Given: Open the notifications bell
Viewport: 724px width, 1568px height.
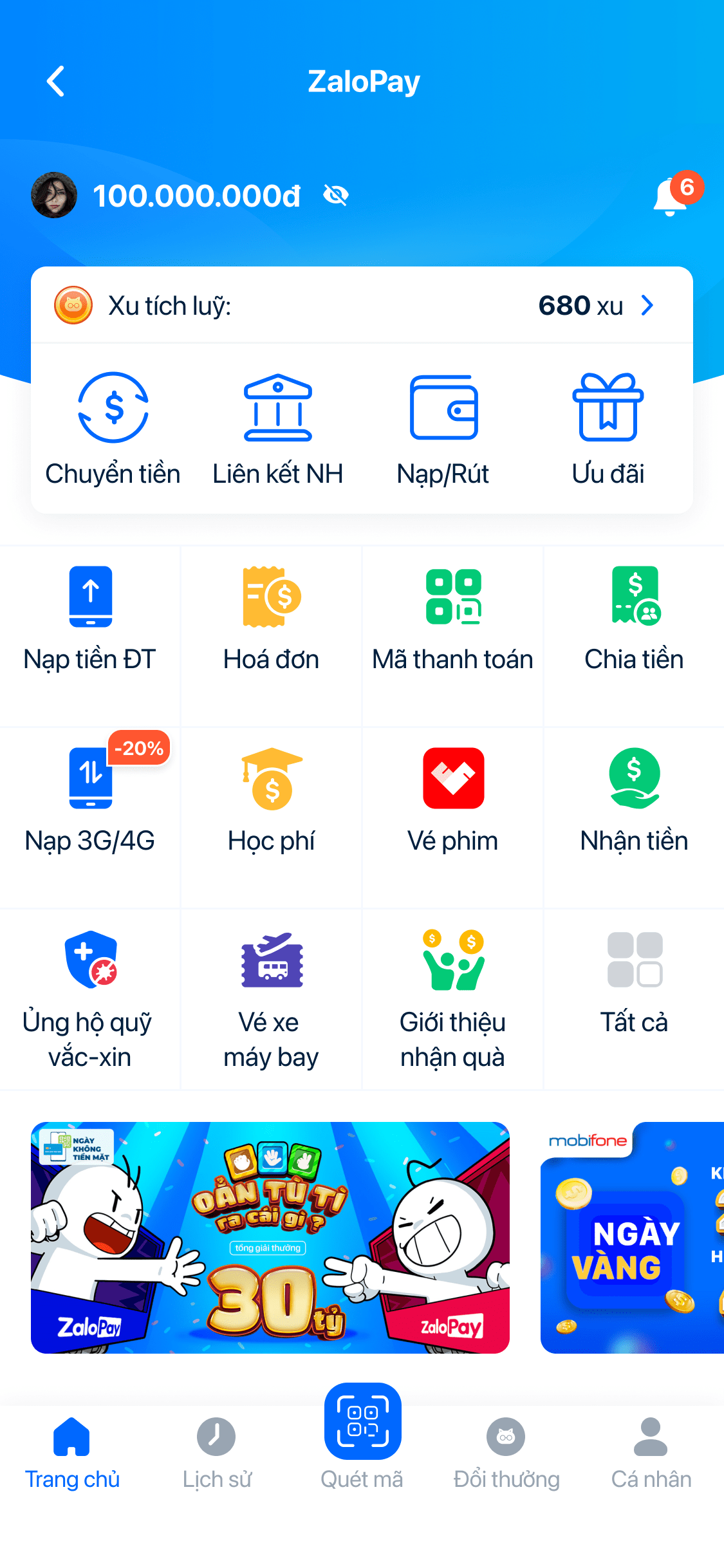Looking at the screenshot, I should (671, 197).
